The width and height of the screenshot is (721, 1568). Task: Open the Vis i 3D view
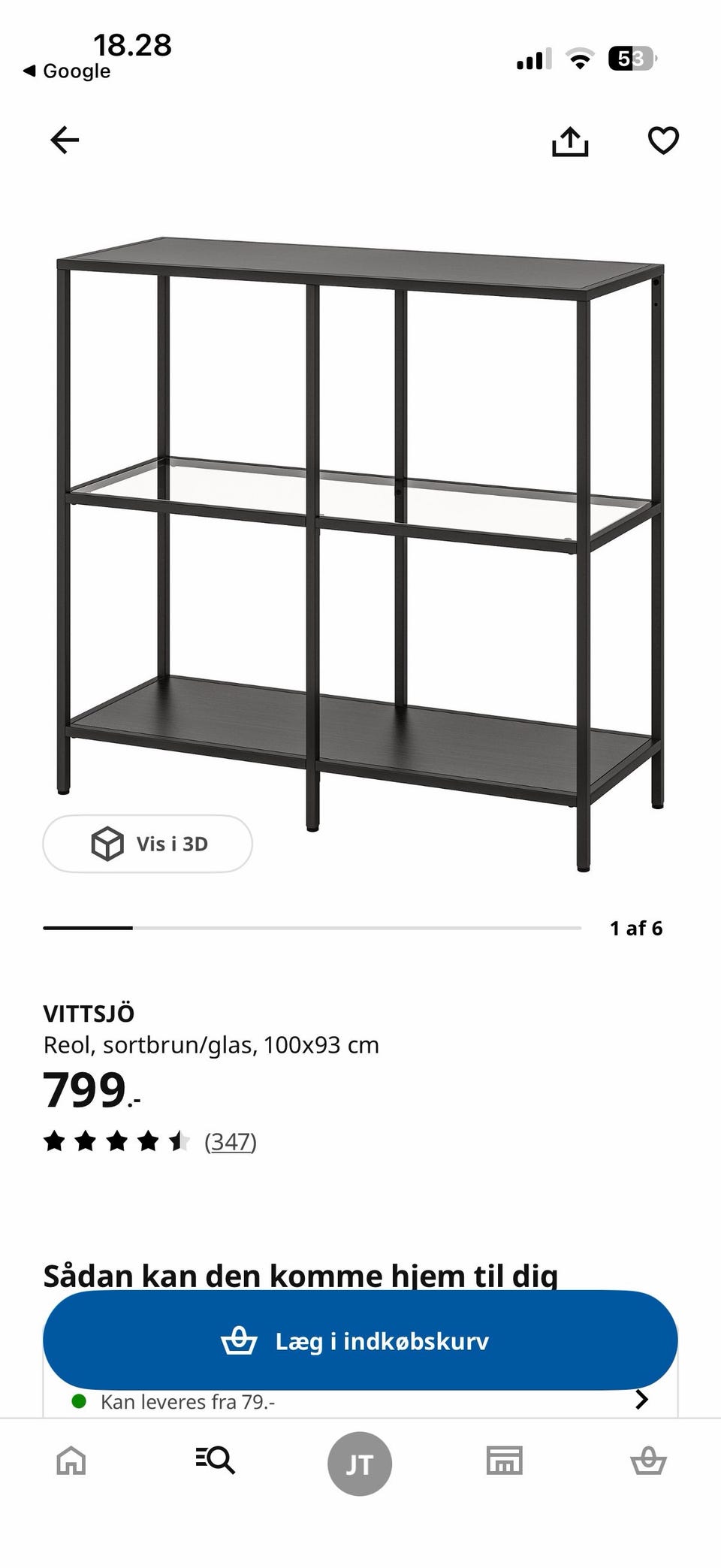147,844
